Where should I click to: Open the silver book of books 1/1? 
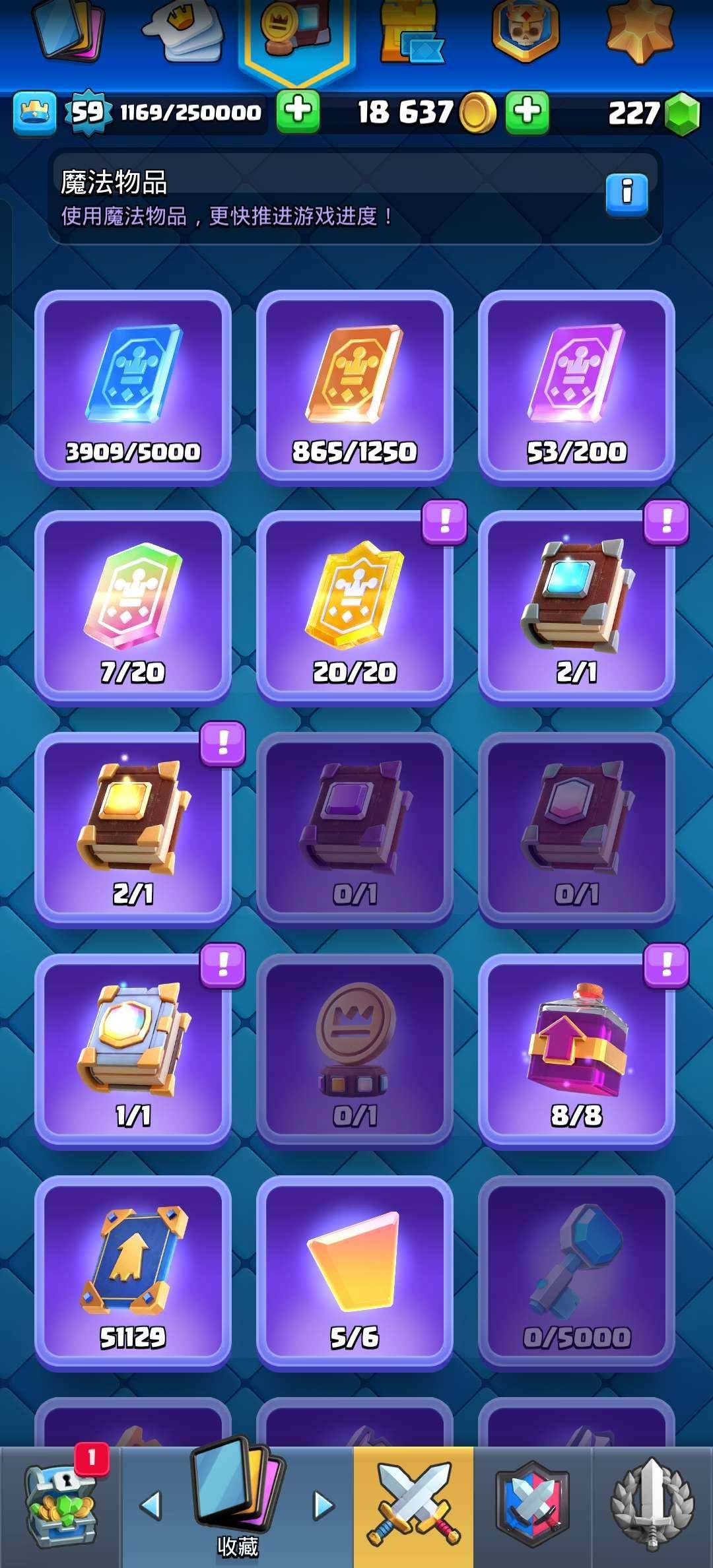coord(133,1051)
